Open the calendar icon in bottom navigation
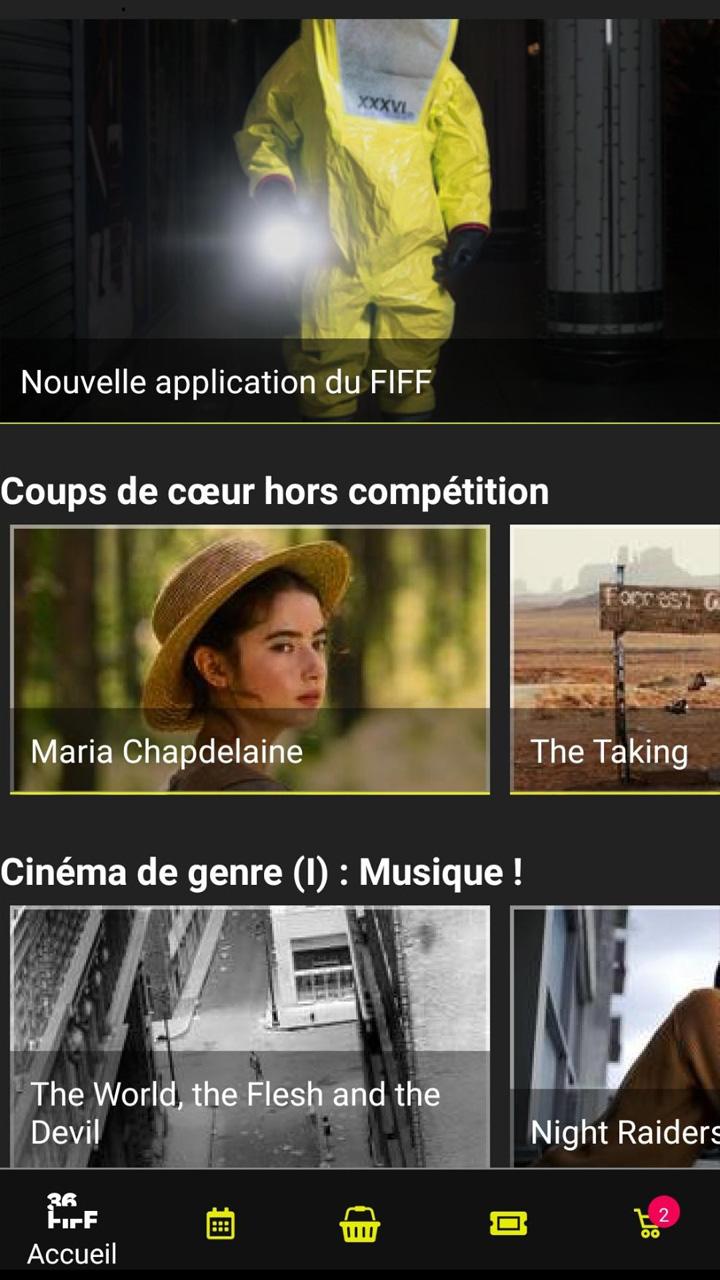 point(219,1222)
